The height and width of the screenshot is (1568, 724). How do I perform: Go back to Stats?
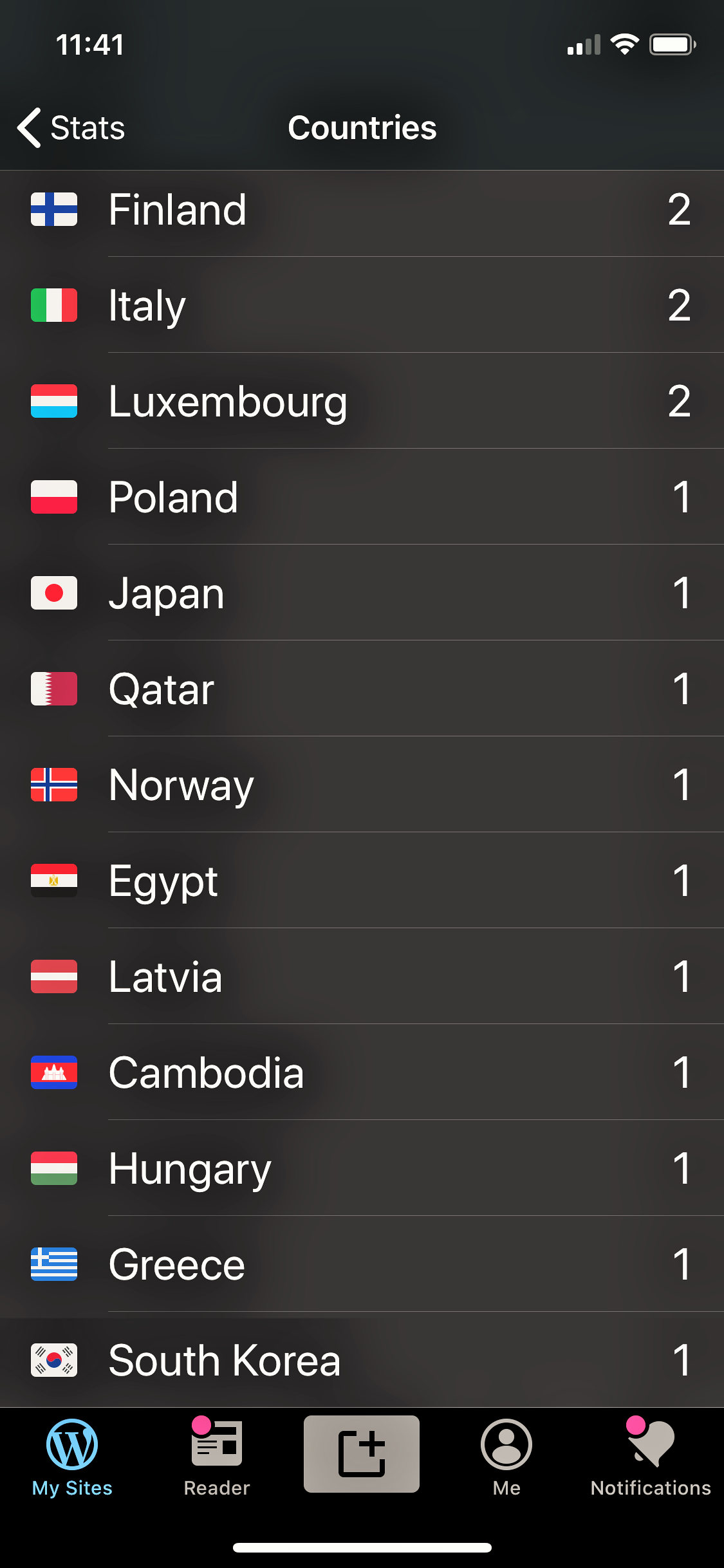pos(71,127)
